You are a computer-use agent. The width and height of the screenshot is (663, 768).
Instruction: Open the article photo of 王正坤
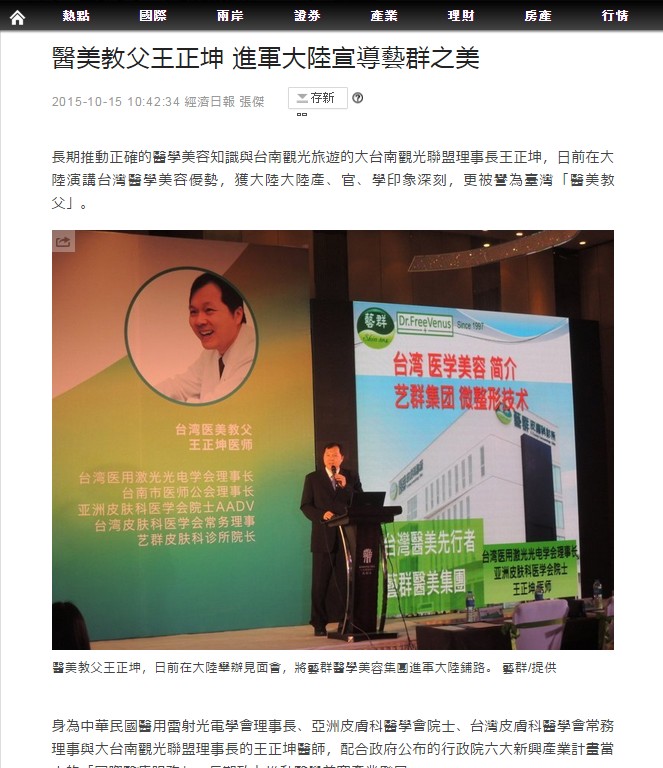point(333,440)
